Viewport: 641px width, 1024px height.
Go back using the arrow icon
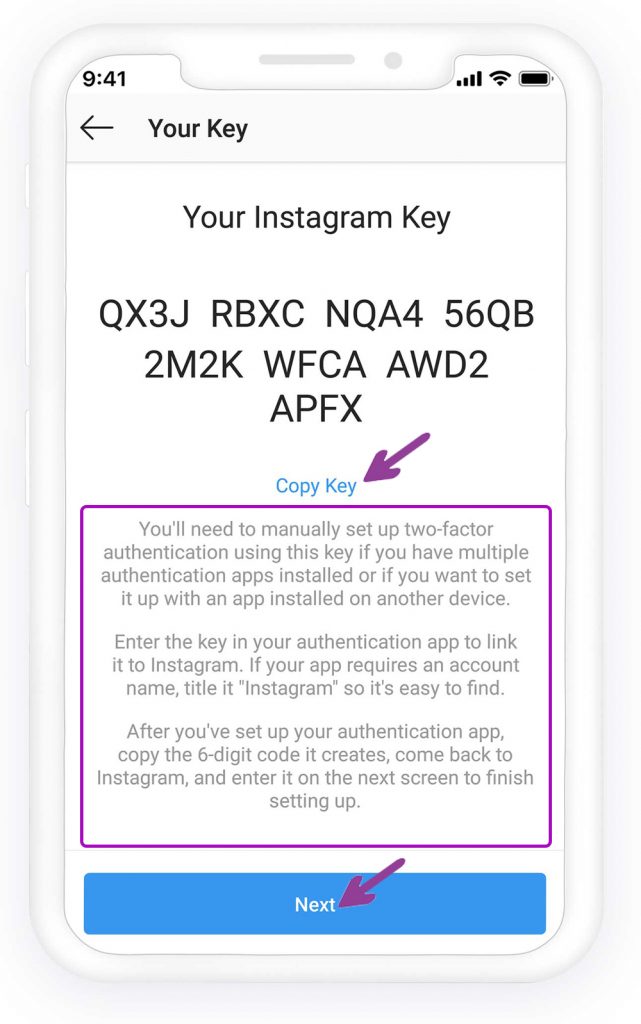point(97,128)
